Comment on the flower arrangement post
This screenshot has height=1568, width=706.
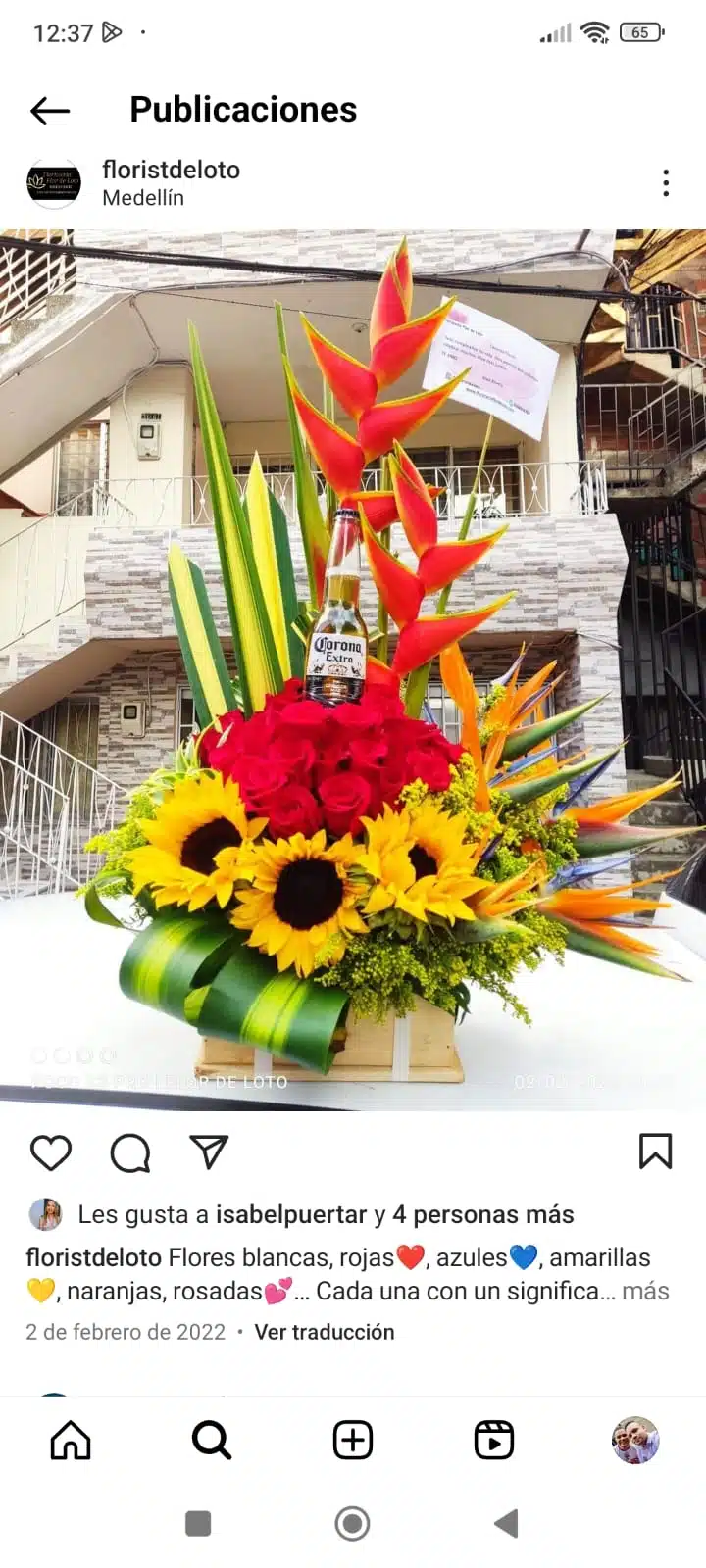[x=129, y=1152]
